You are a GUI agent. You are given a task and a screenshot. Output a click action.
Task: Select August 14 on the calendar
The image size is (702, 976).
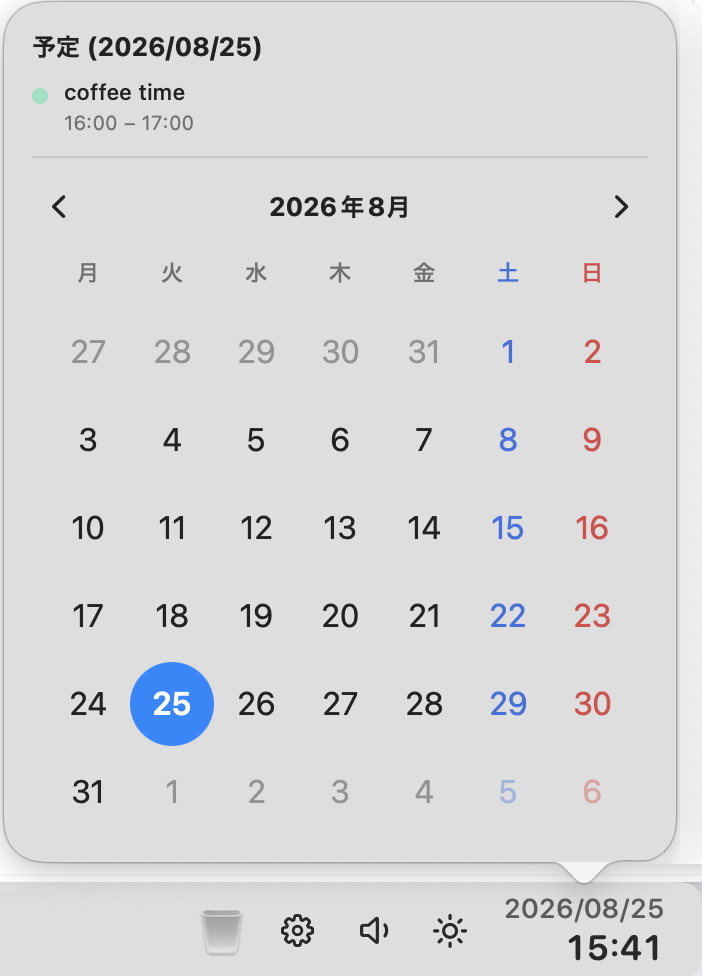point(424,528)
